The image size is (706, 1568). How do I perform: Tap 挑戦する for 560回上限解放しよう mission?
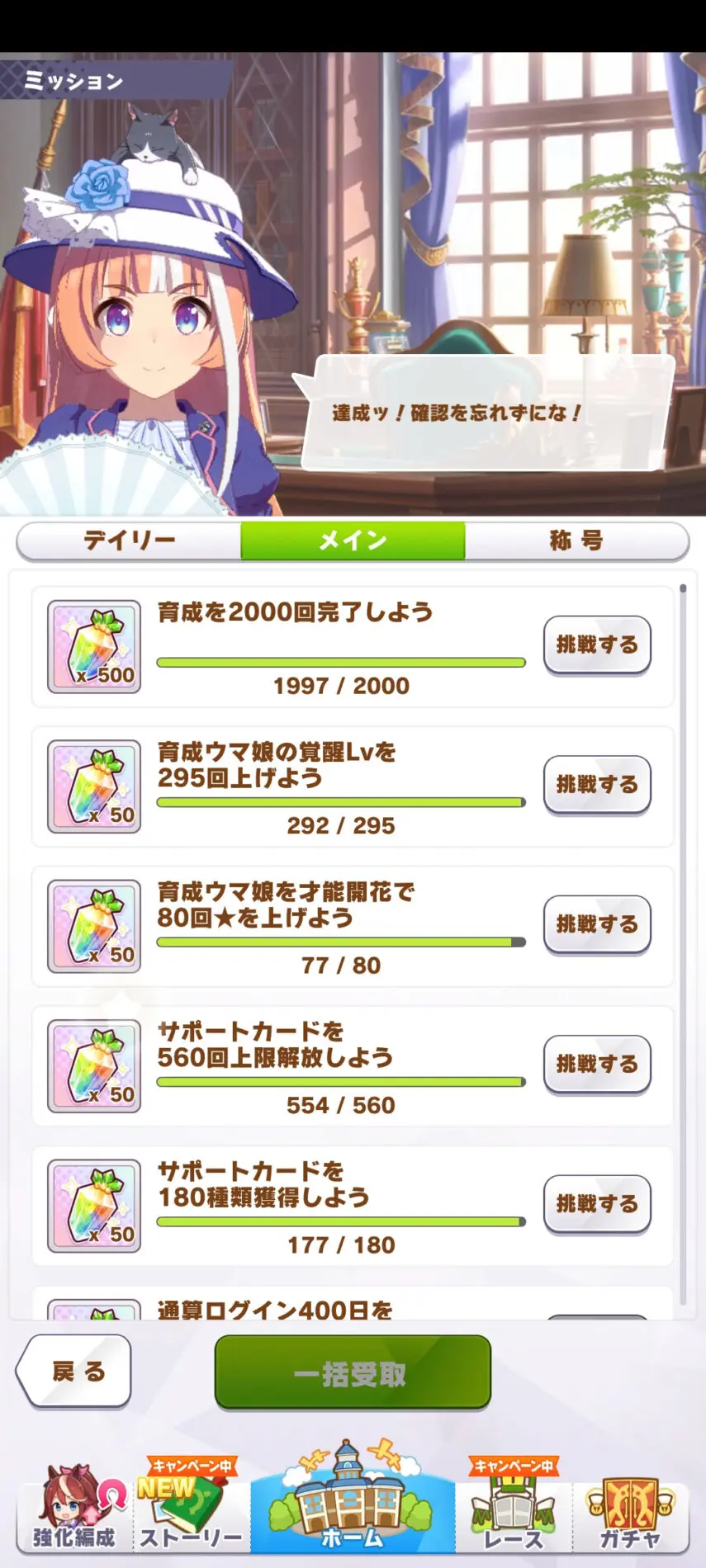(597, 1065)
